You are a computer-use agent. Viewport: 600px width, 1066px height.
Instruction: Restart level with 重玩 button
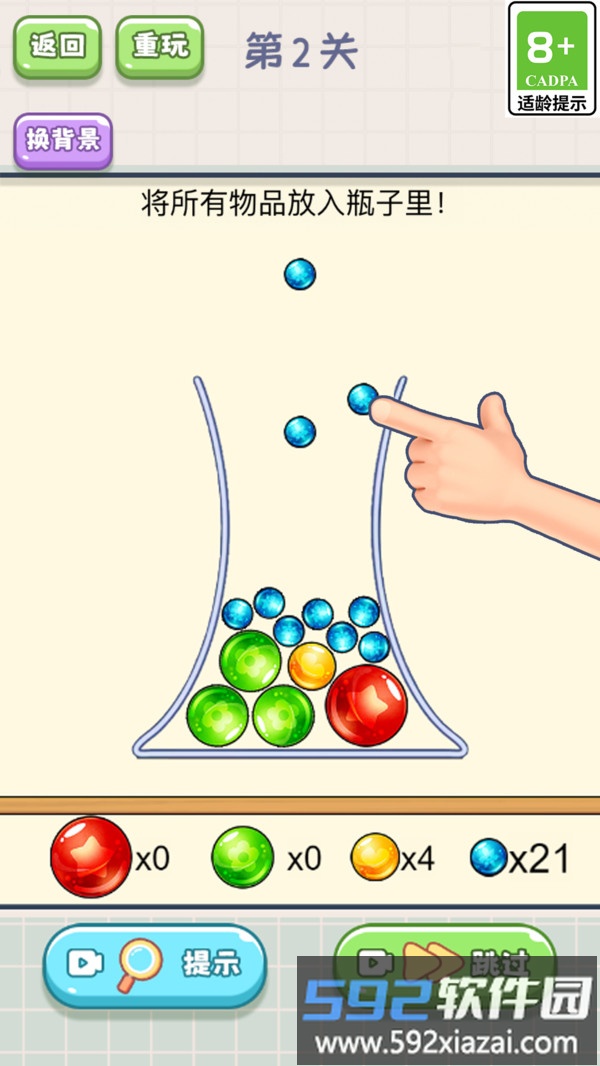coord(160,46)
